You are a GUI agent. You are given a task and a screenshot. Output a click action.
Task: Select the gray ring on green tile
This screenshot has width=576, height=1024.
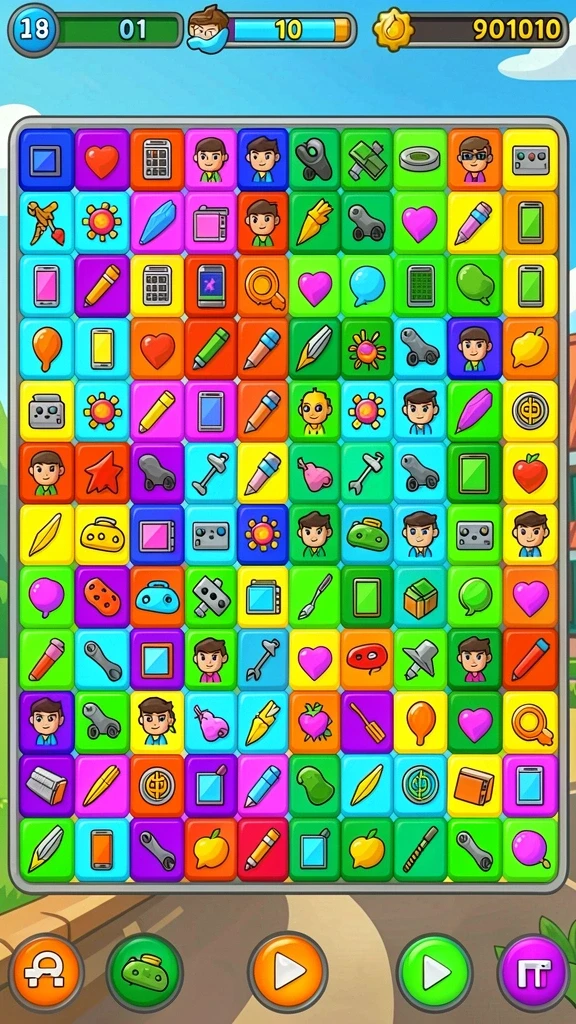point(420,159)
